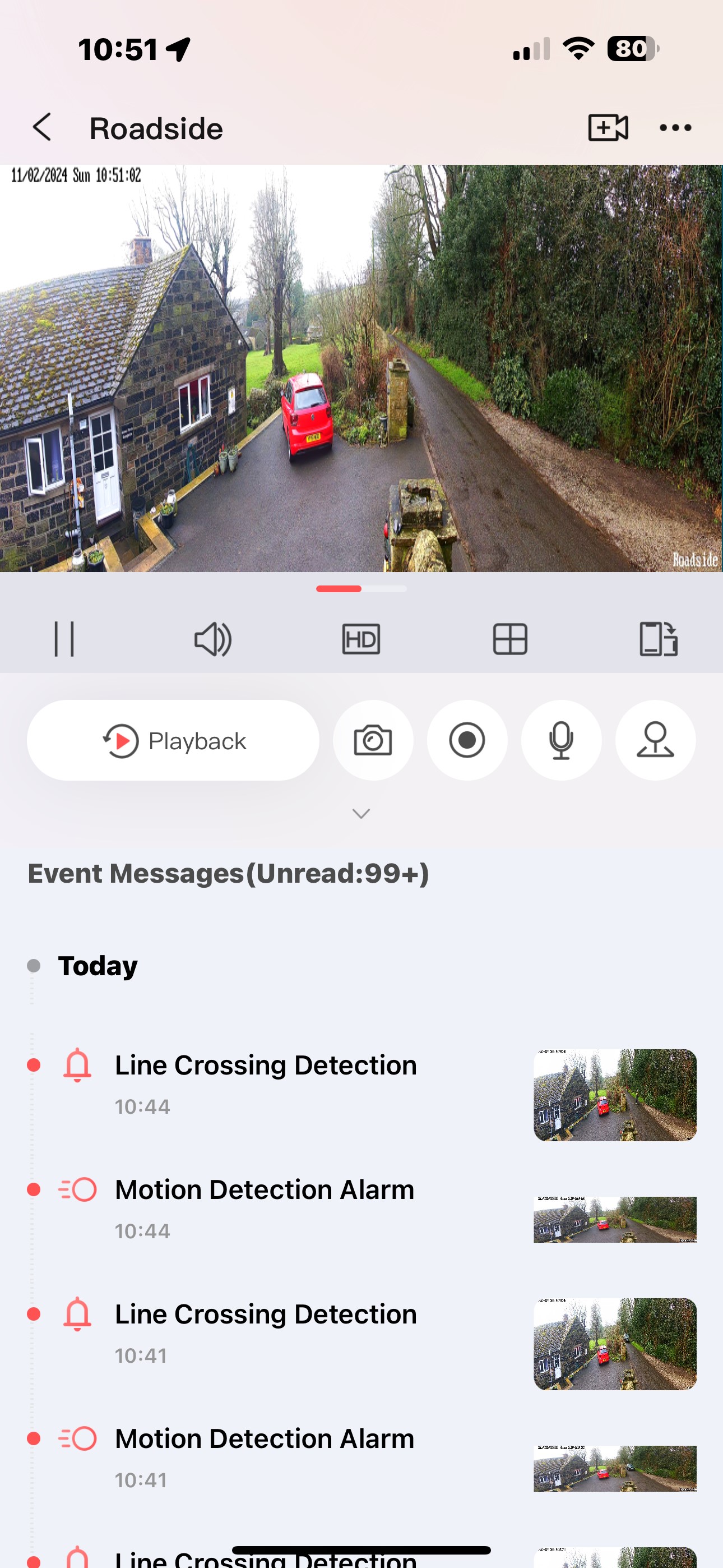Rotate to the landscape fullscreen view
Viewport: 723px width, 1568px height.
[658, 639]
